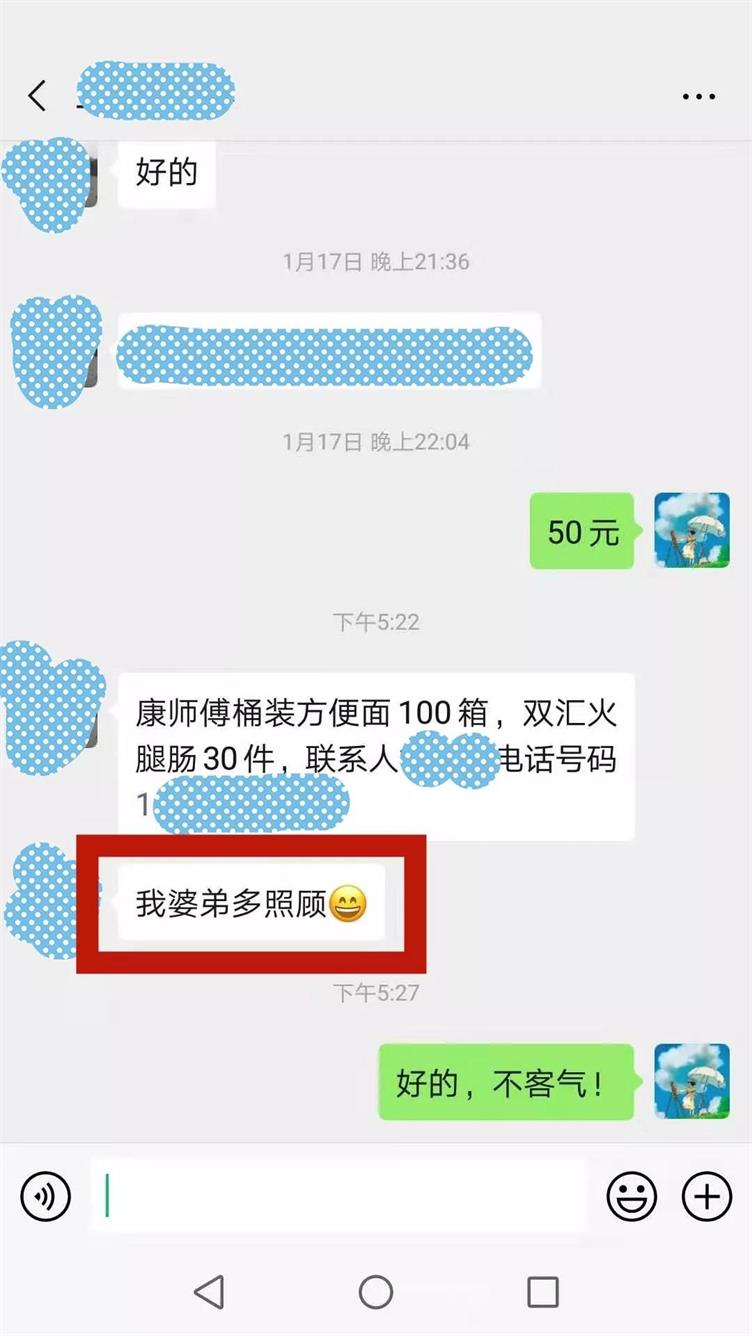752x1336 pixels.
Task: Open the chat info overflow menu
Action: click(699, 97)
